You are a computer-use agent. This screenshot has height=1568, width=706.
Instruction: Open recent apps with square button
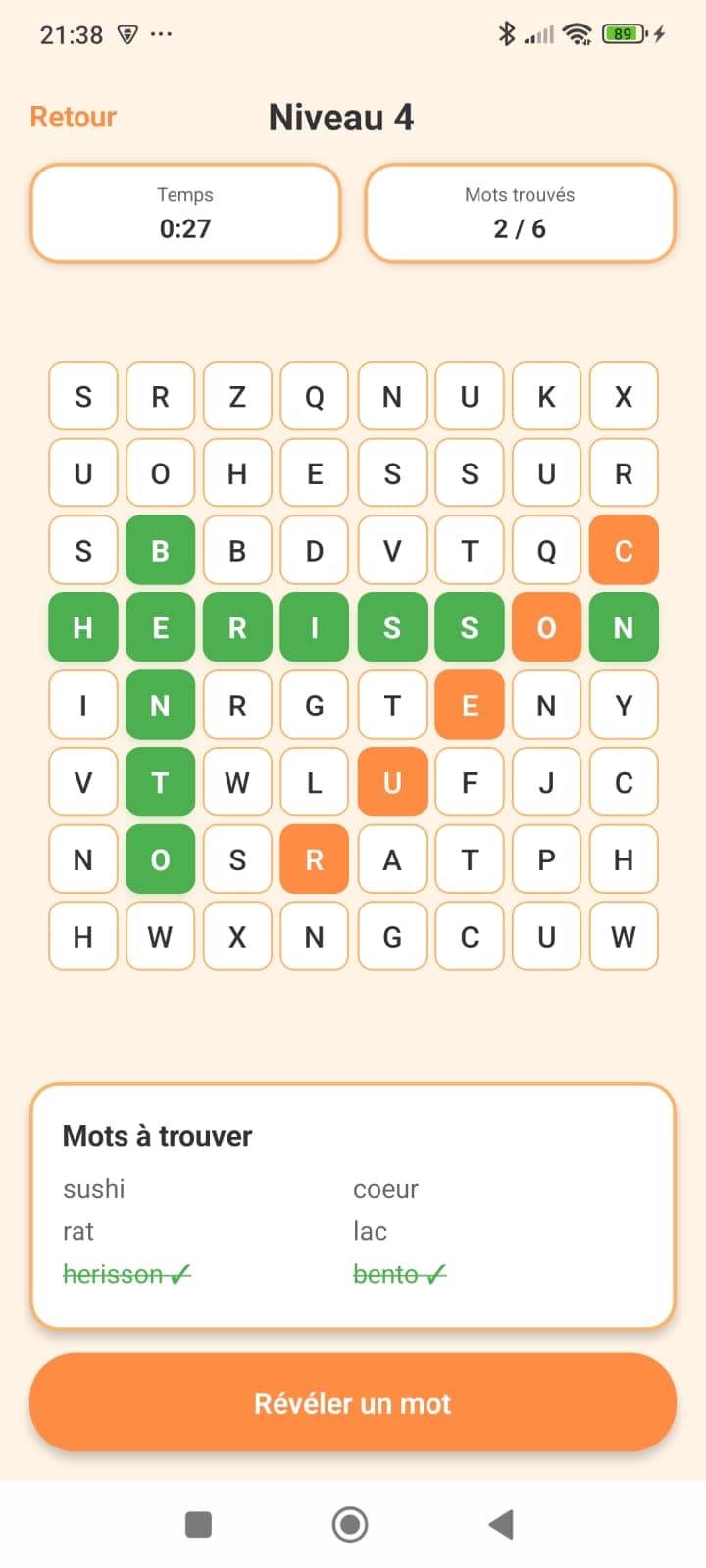pos(199,1524)
